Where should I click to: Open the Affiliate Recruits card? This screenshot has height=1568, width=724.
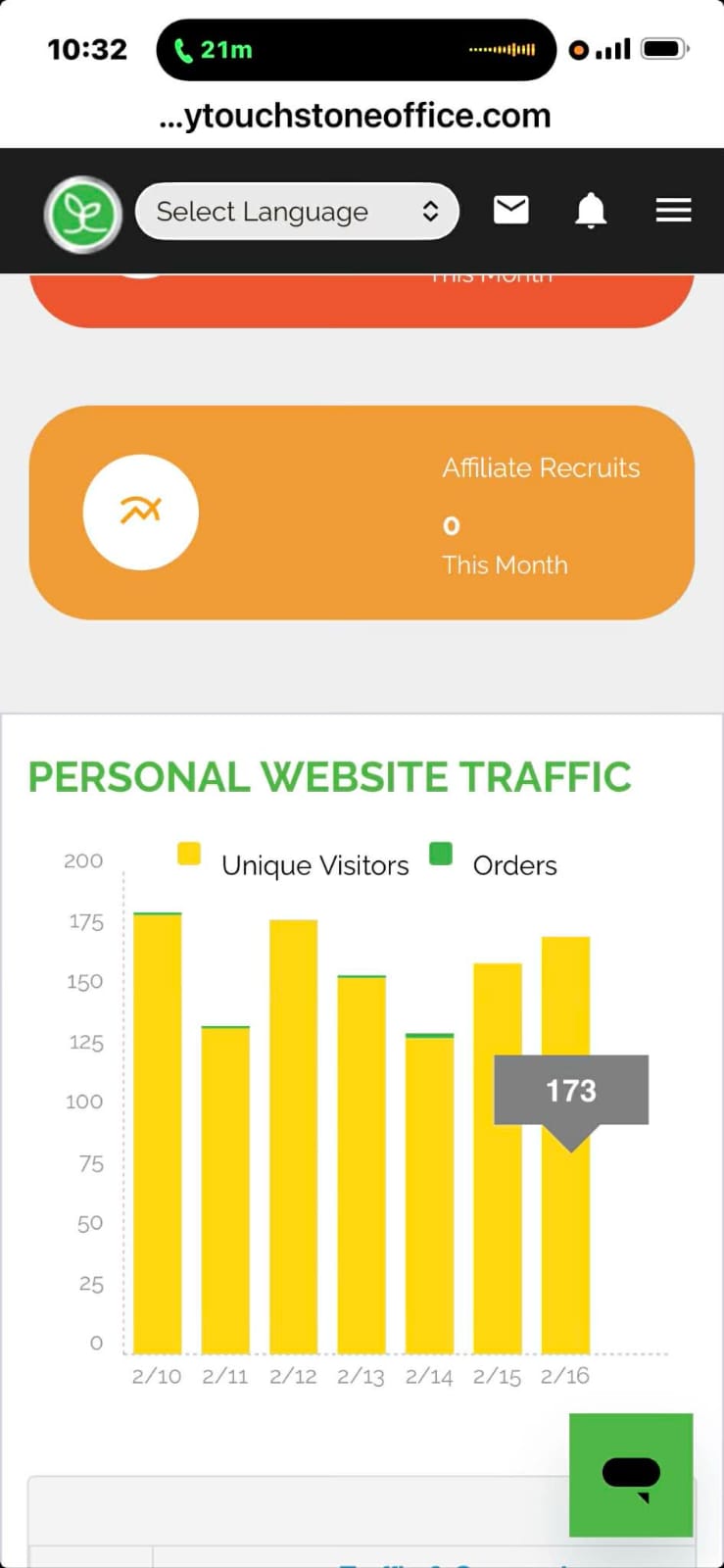[362, 513]
